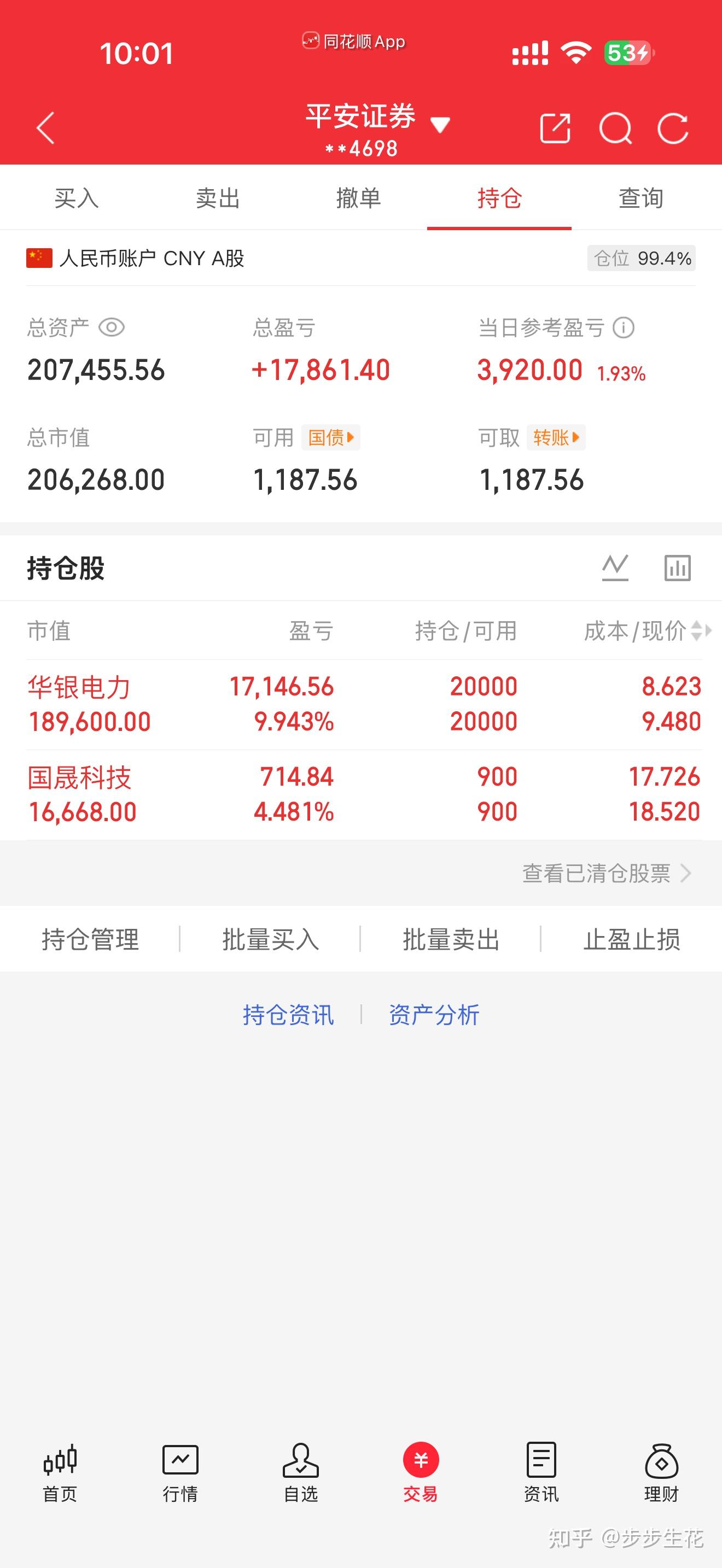
Task: Open 批量卖出 batch sell function
Action: [x=452, y=939]
